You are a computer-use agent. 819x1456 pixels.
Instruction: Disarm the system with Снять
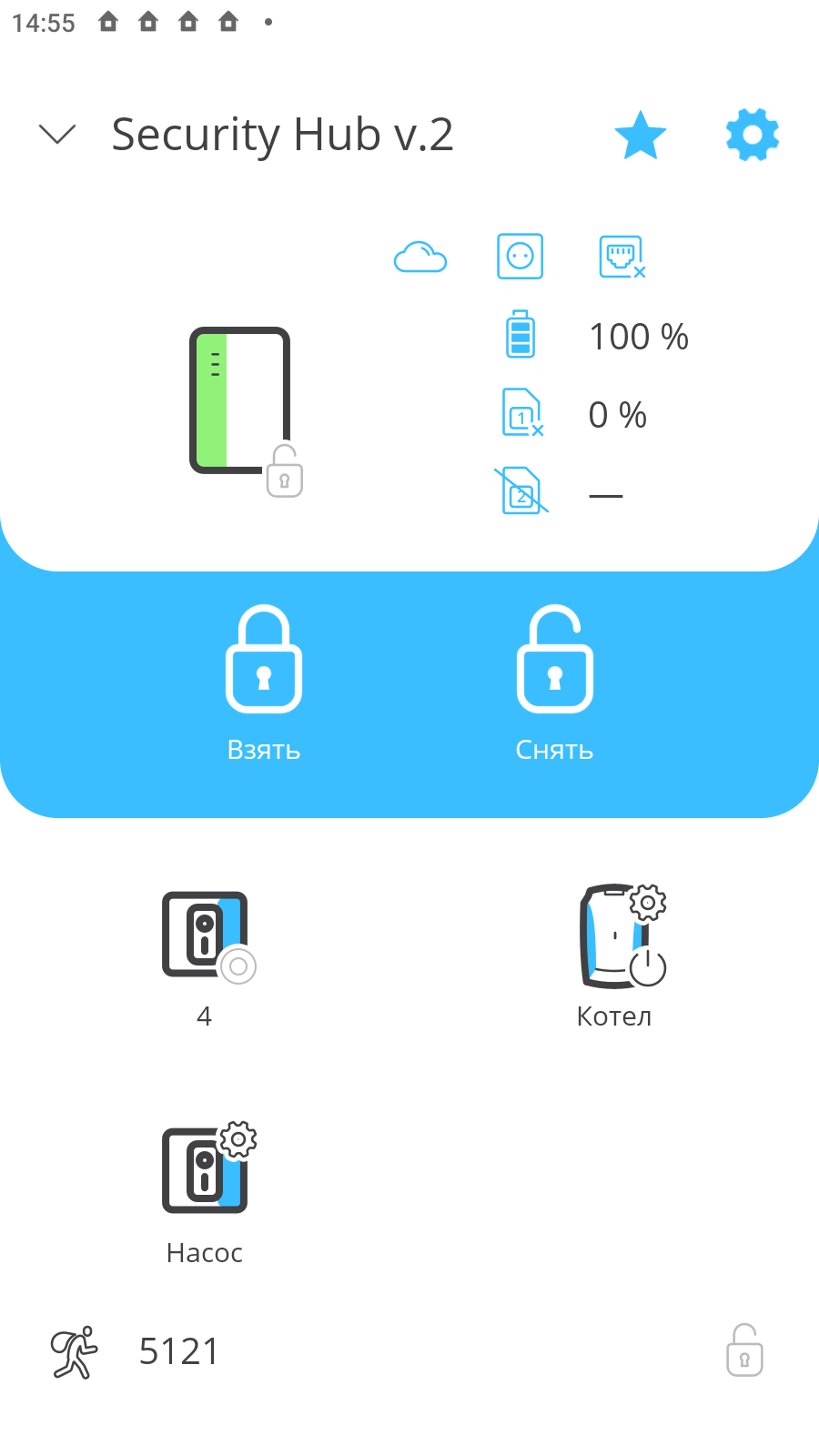coord(554,682)
